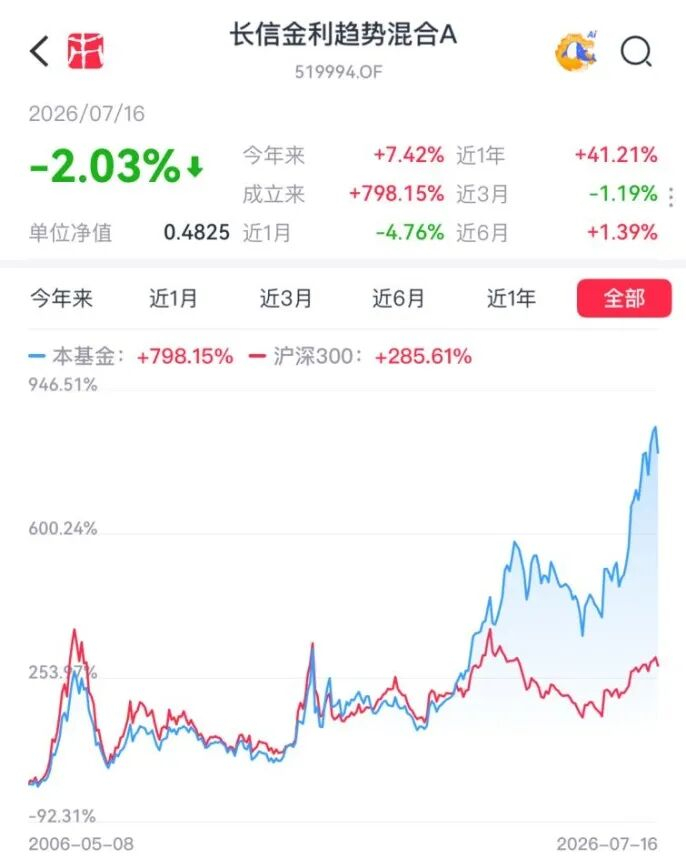Open the AI assistant icon
Screen dimensions: 686x859
pos(575,51)
